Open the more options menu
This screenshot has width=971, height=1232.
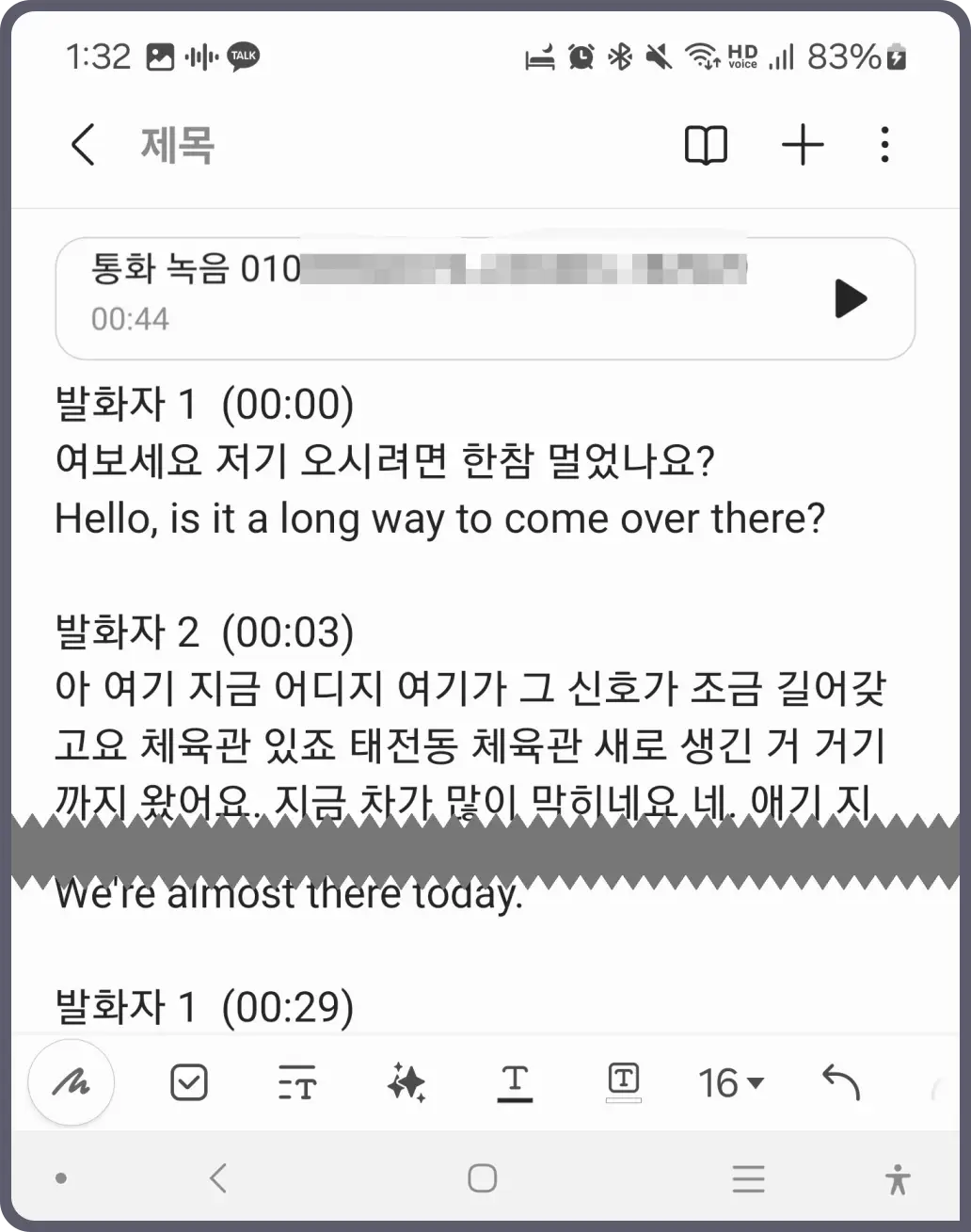tap(883, 145)
